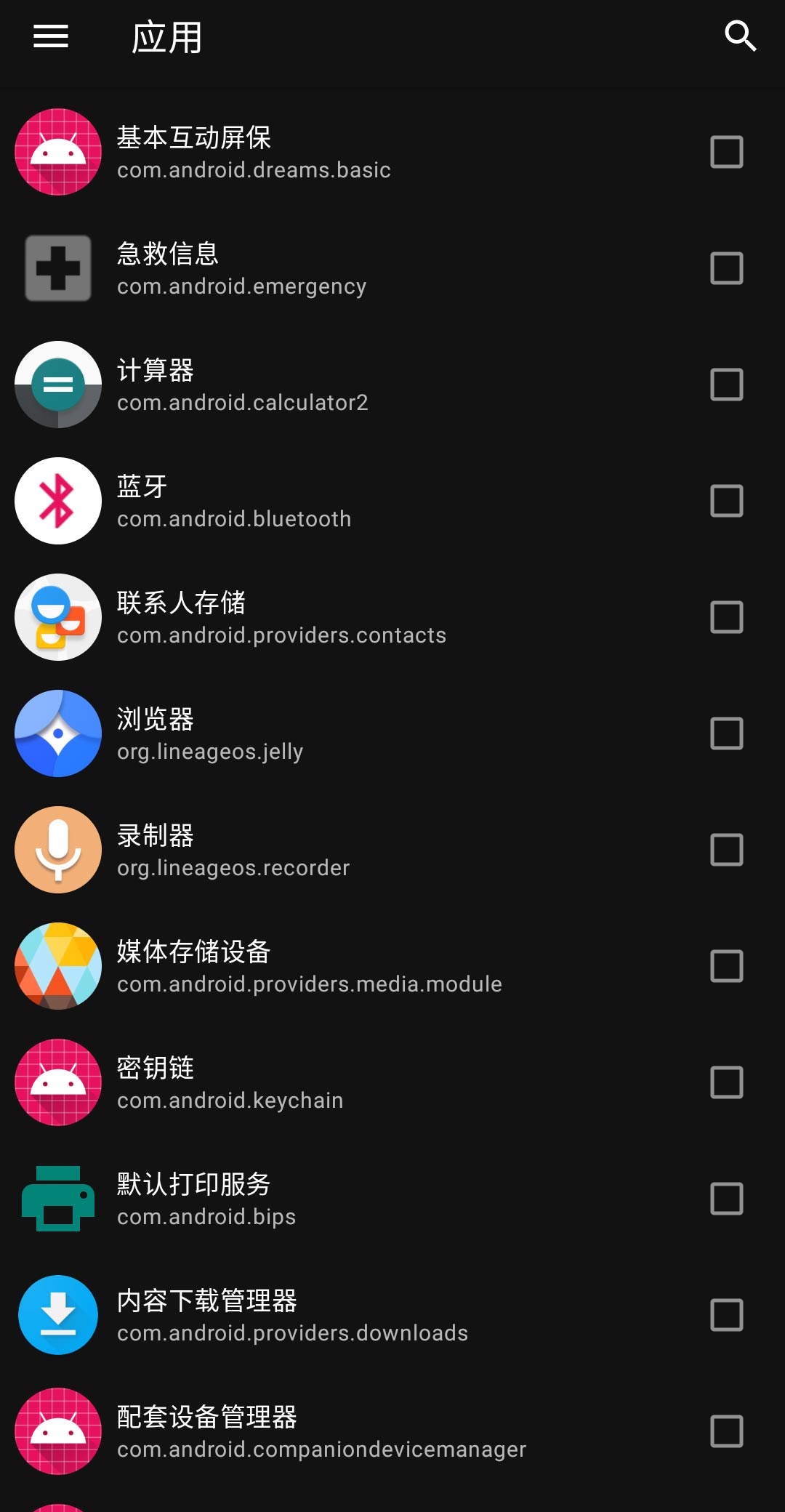Image resolution: width=785 pixels, height=1512 pixels.
Task: Check the box for com.android.dreams.basic
Action: click(x=726, y=151)
